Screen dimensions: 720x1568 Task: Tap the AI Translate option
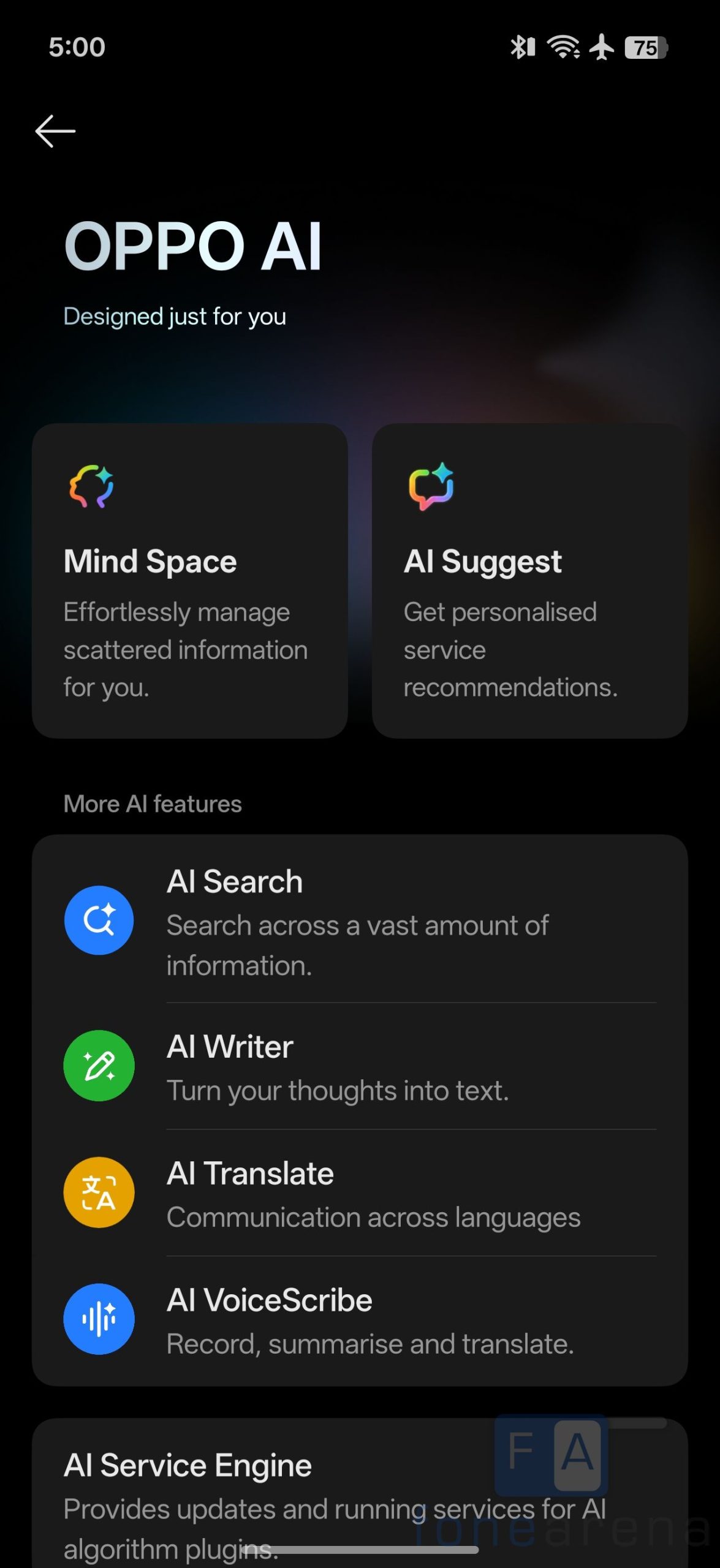tap(360, 1193)
